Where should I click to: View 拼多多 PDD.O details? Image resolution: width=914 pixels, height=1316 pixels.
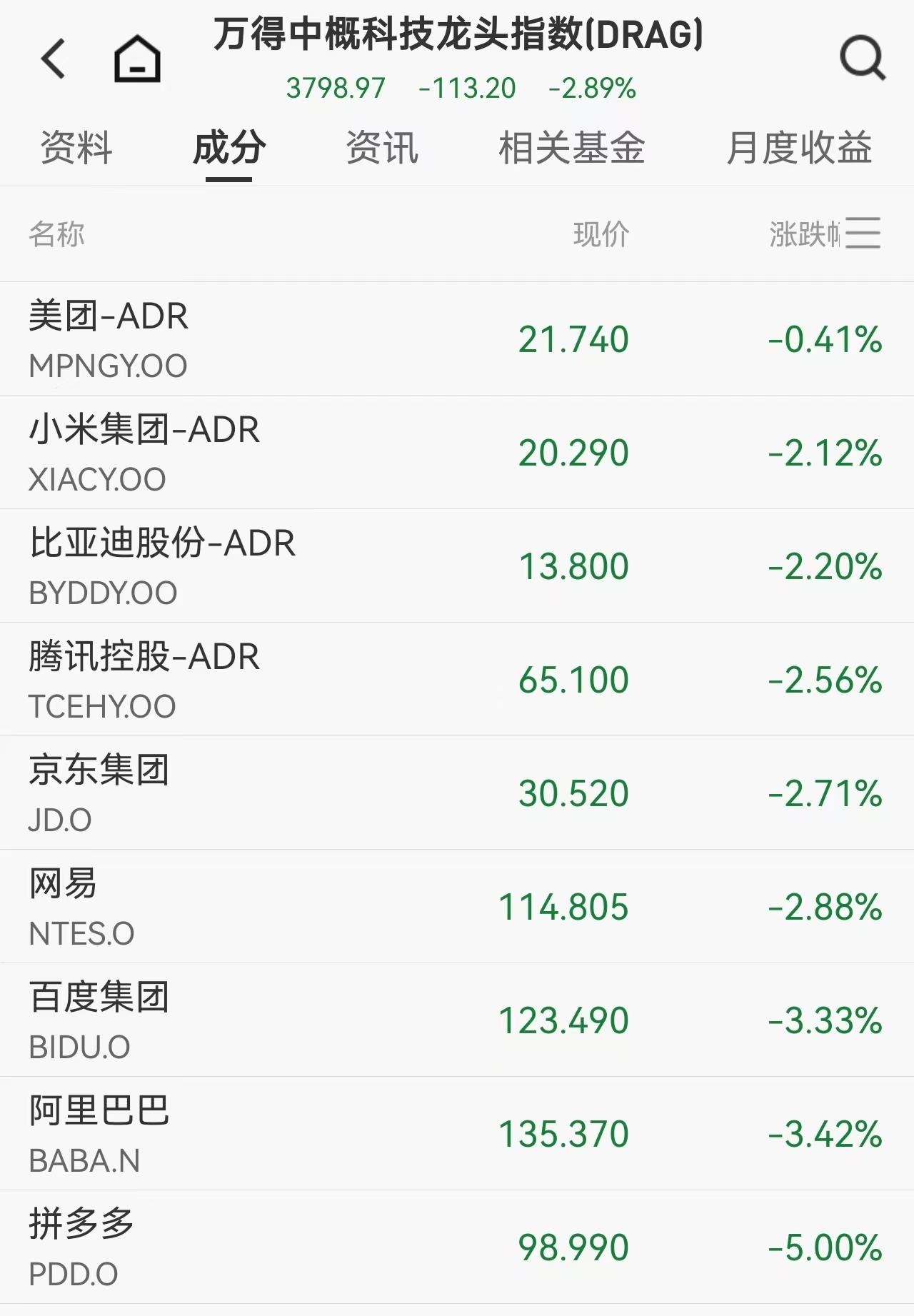457,1246
